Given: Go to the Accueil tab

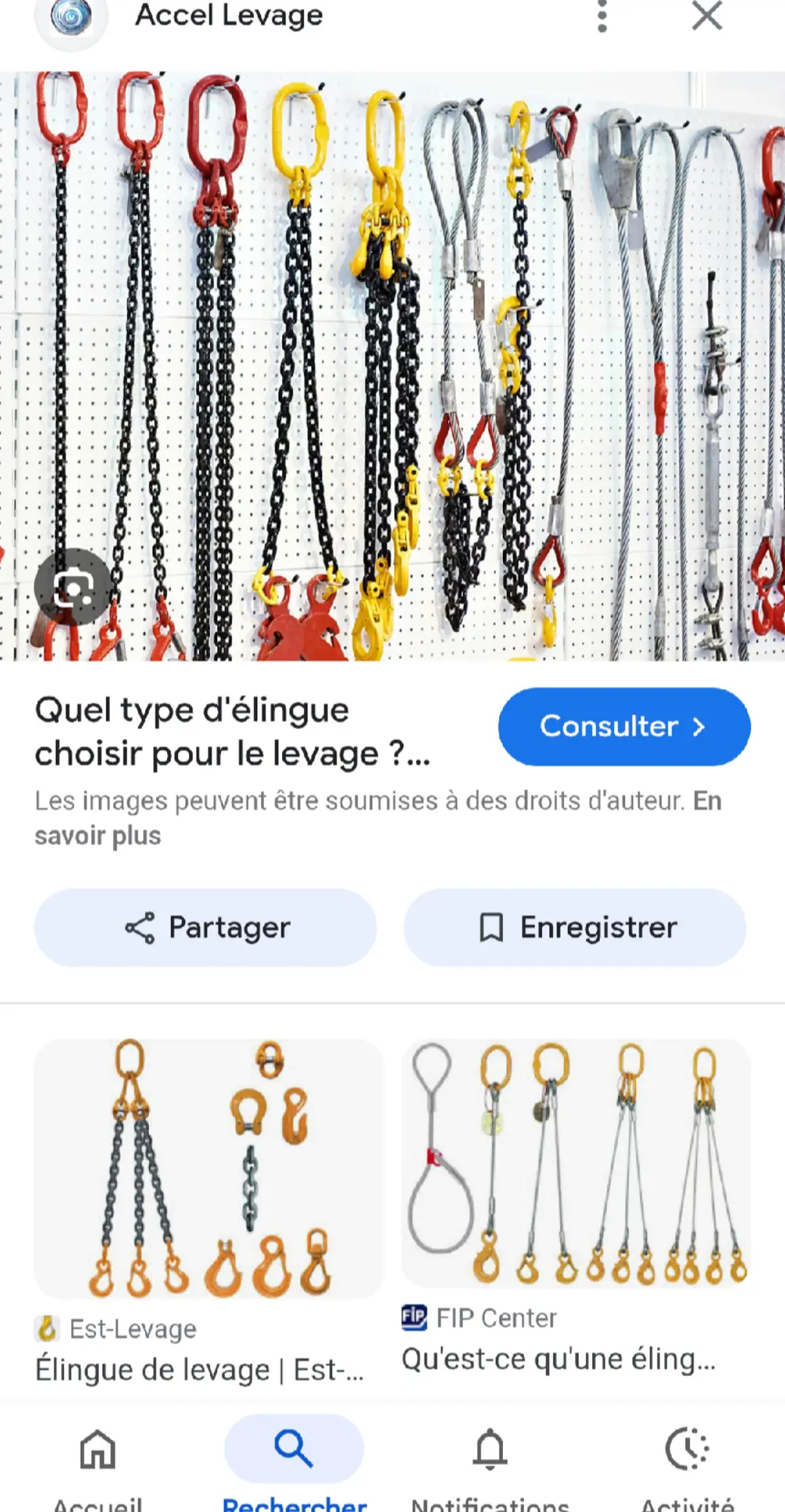Looking at the screenshot, I should [98, 1463].
